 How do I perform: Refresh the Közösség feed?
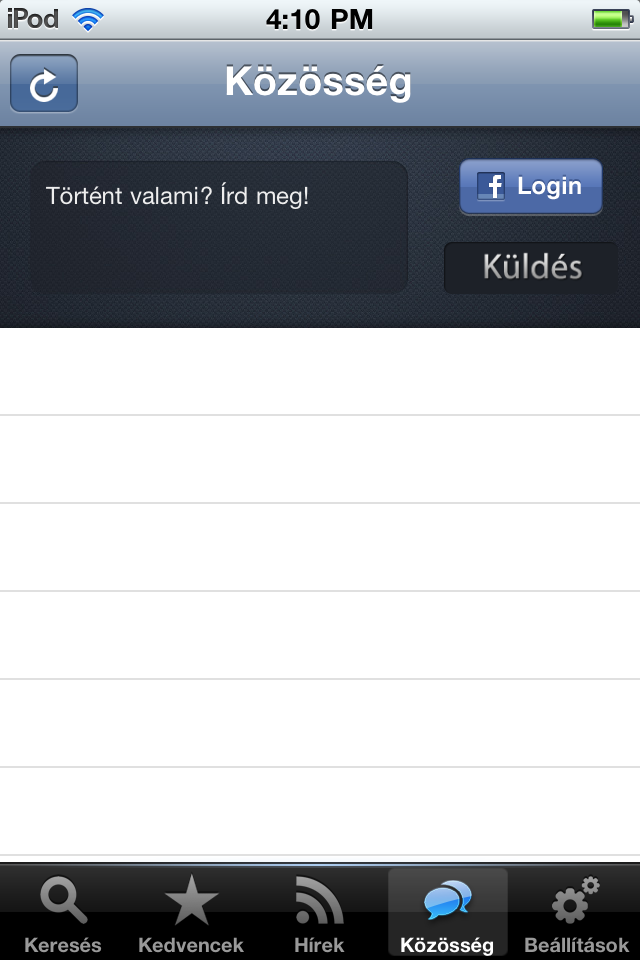[44, 84]
